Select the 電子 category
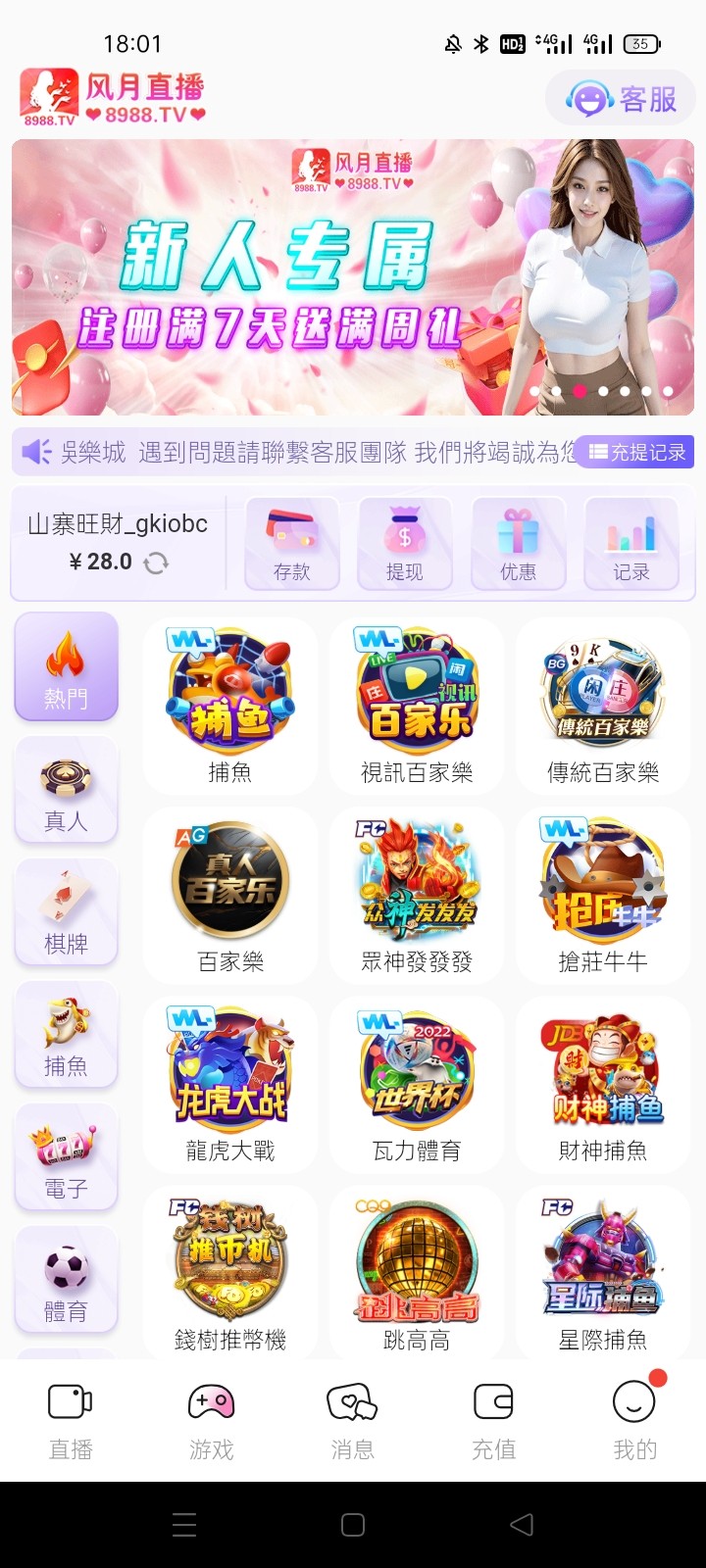 pos(67,1157)
